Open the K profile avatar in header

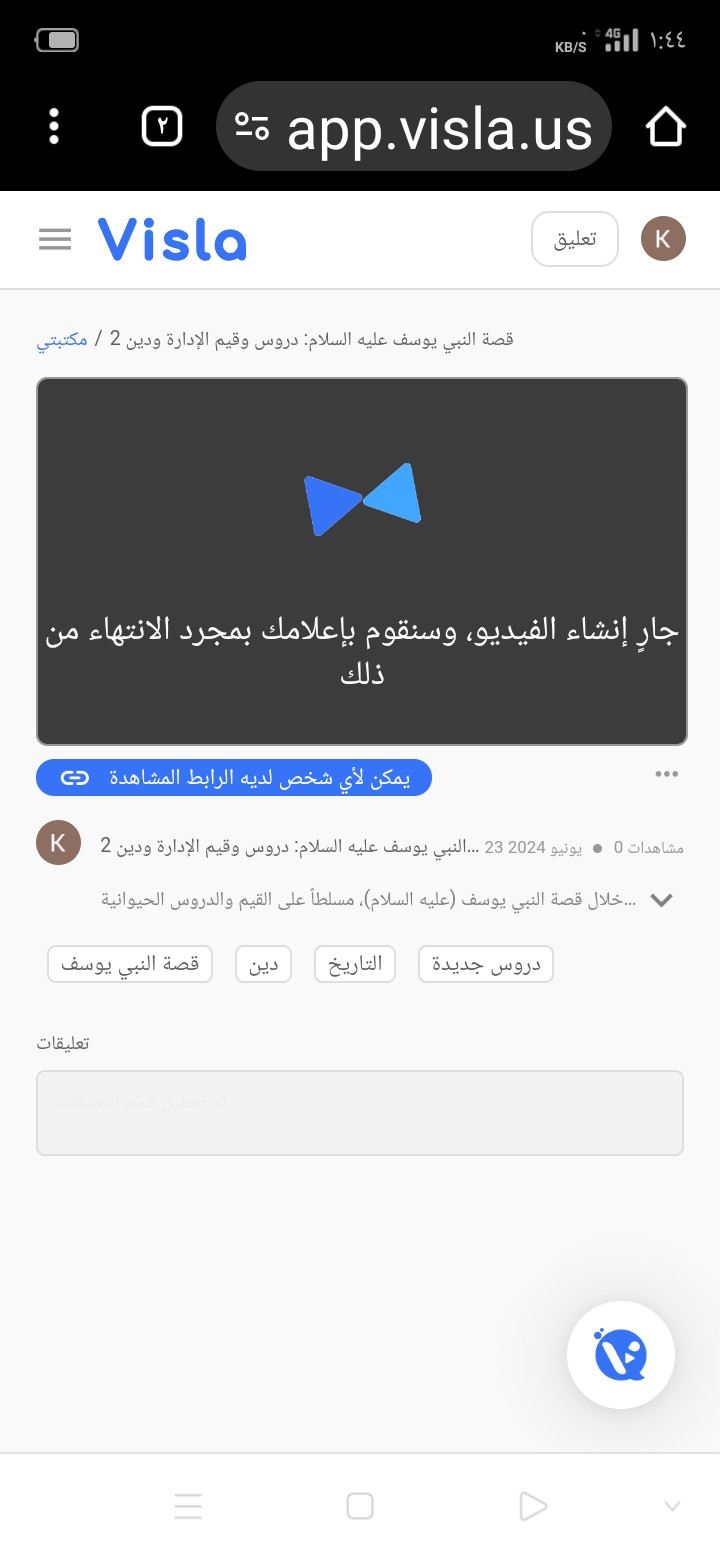click(663, 239)
